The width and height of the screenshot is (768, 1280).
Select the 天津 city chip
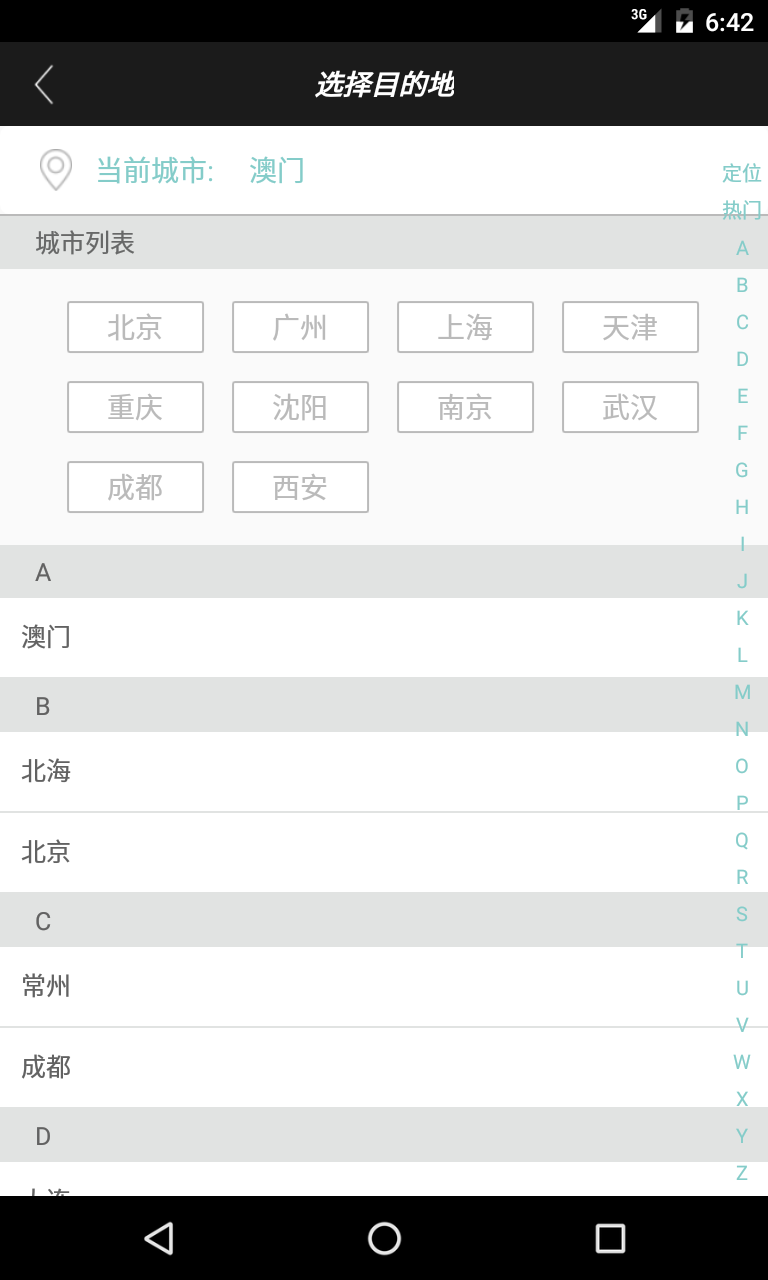pyautogui.click(x=630, y=327)
